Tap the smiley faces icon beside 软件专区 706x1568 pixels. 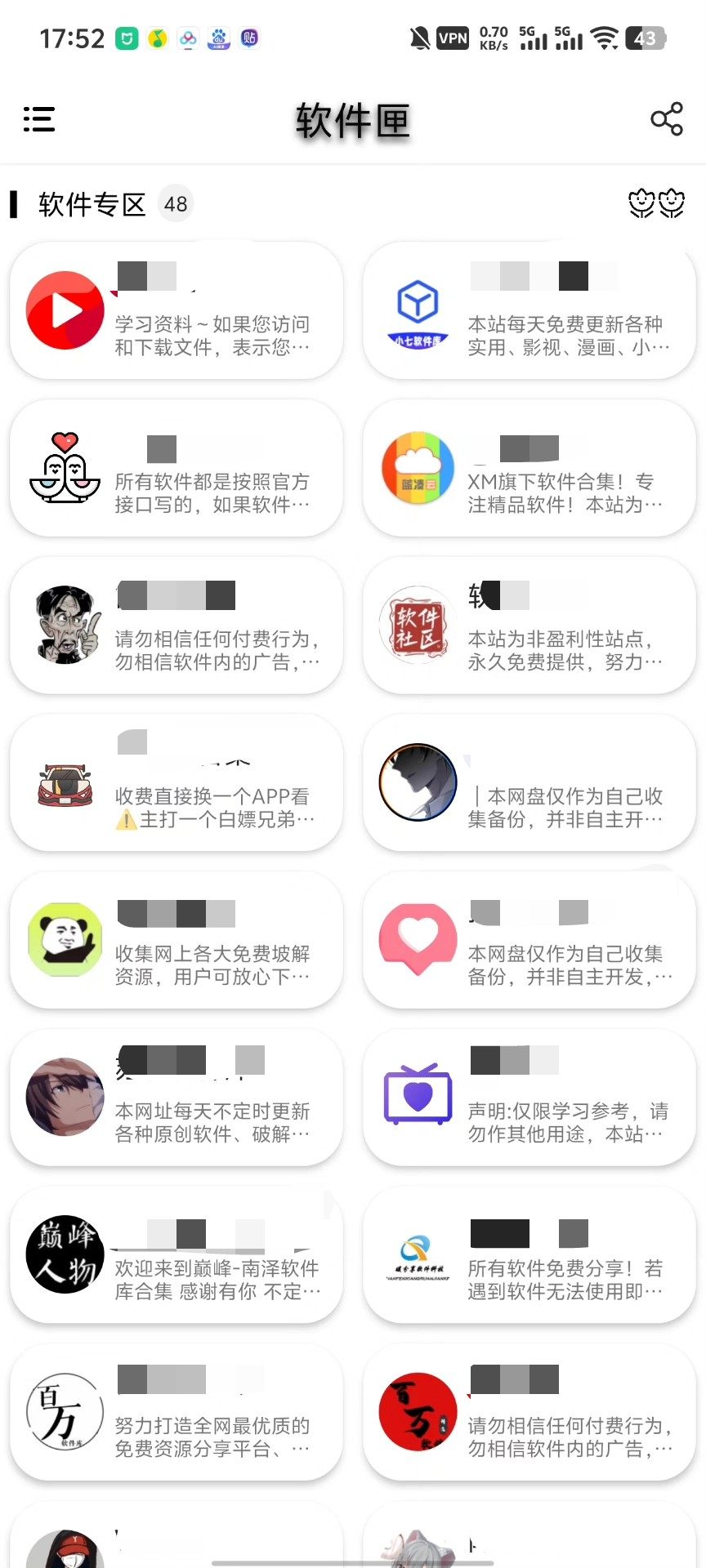[656, 203]
